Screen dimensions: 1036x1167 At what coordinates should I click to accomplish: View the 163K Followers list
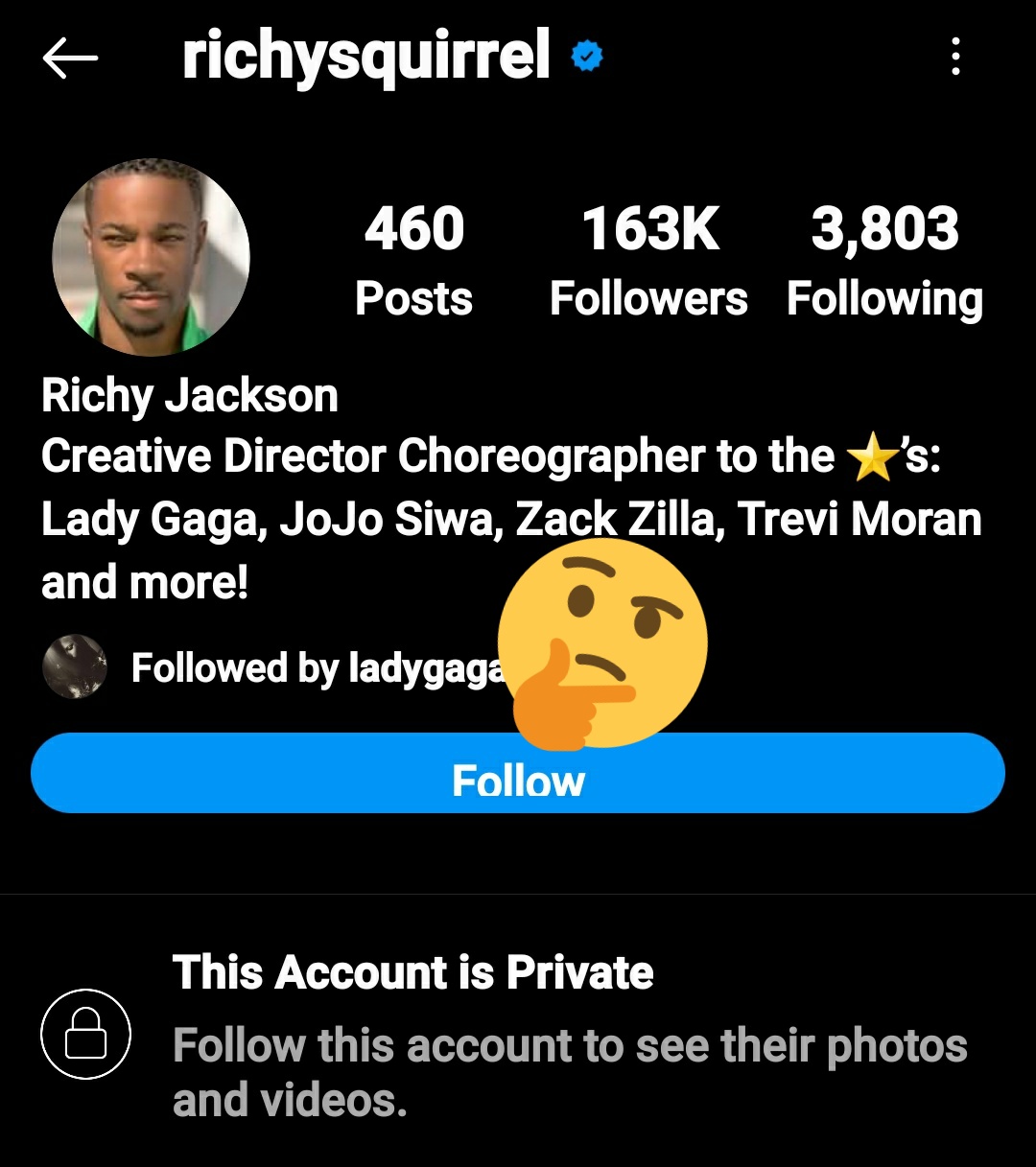648,261
